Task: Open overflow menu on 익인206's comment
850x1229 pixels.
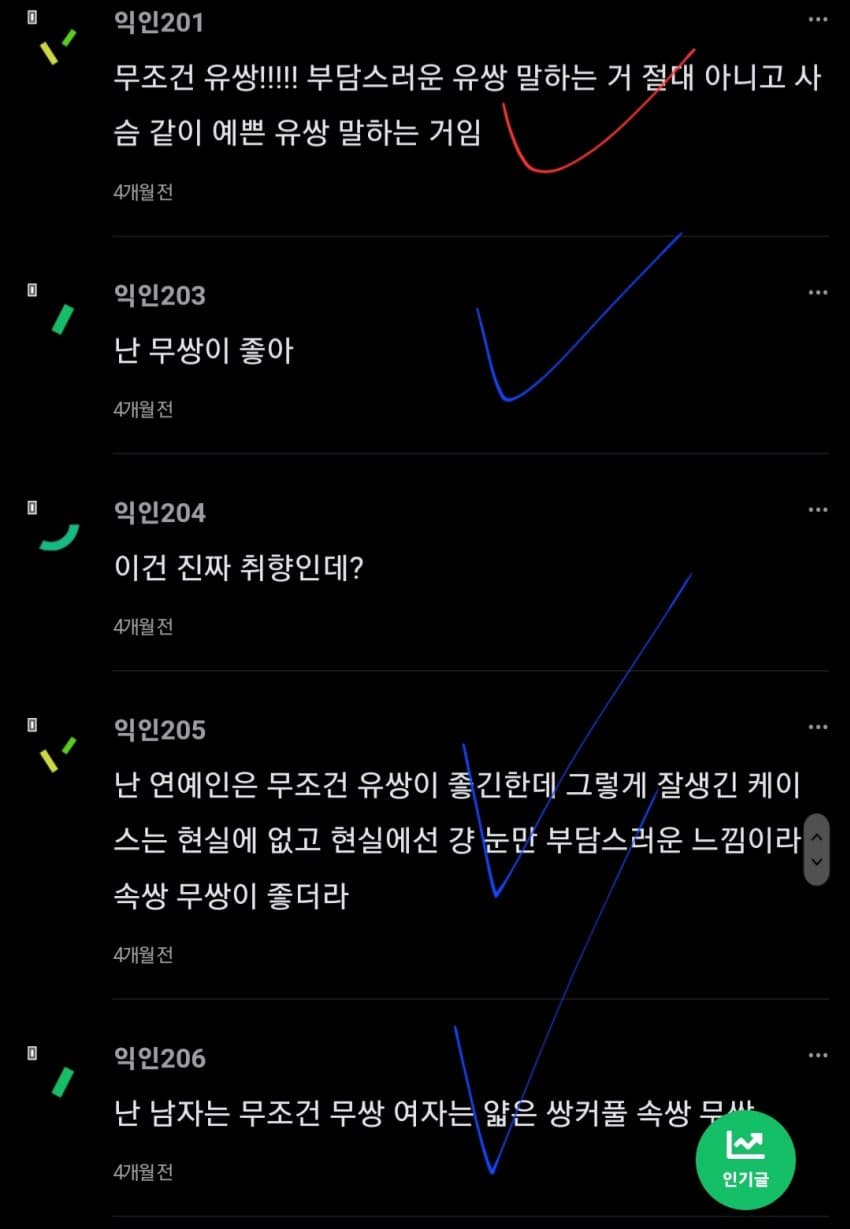Action: click(x=818, y=1055)
